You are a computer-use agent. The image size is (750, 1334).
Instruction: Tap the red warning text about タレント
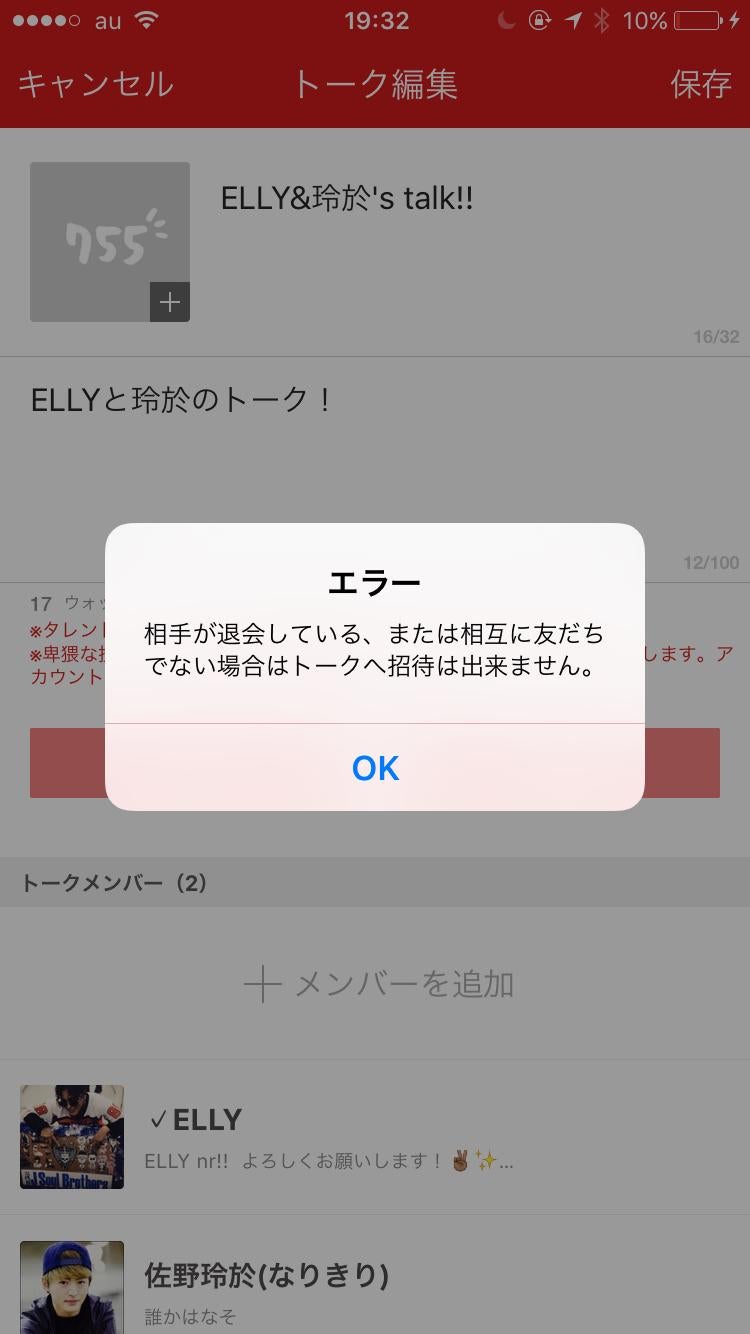[x=60, y=628]
